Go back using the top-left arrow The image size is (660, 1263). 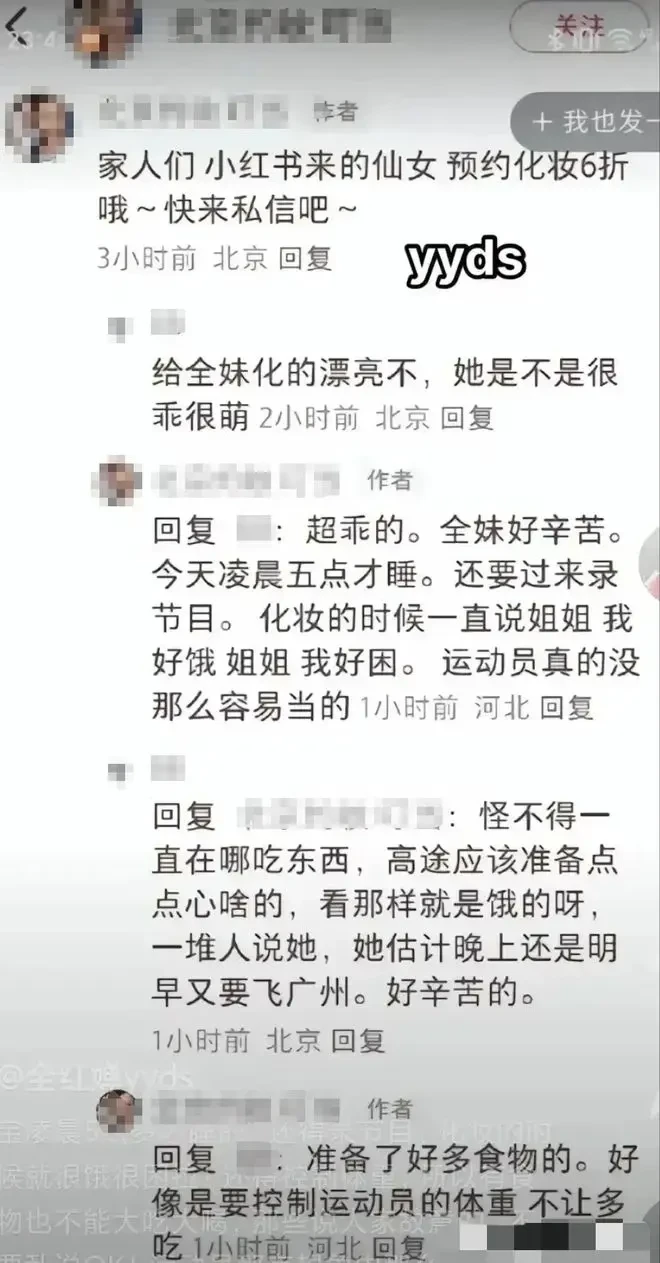(x=18, y=27)
